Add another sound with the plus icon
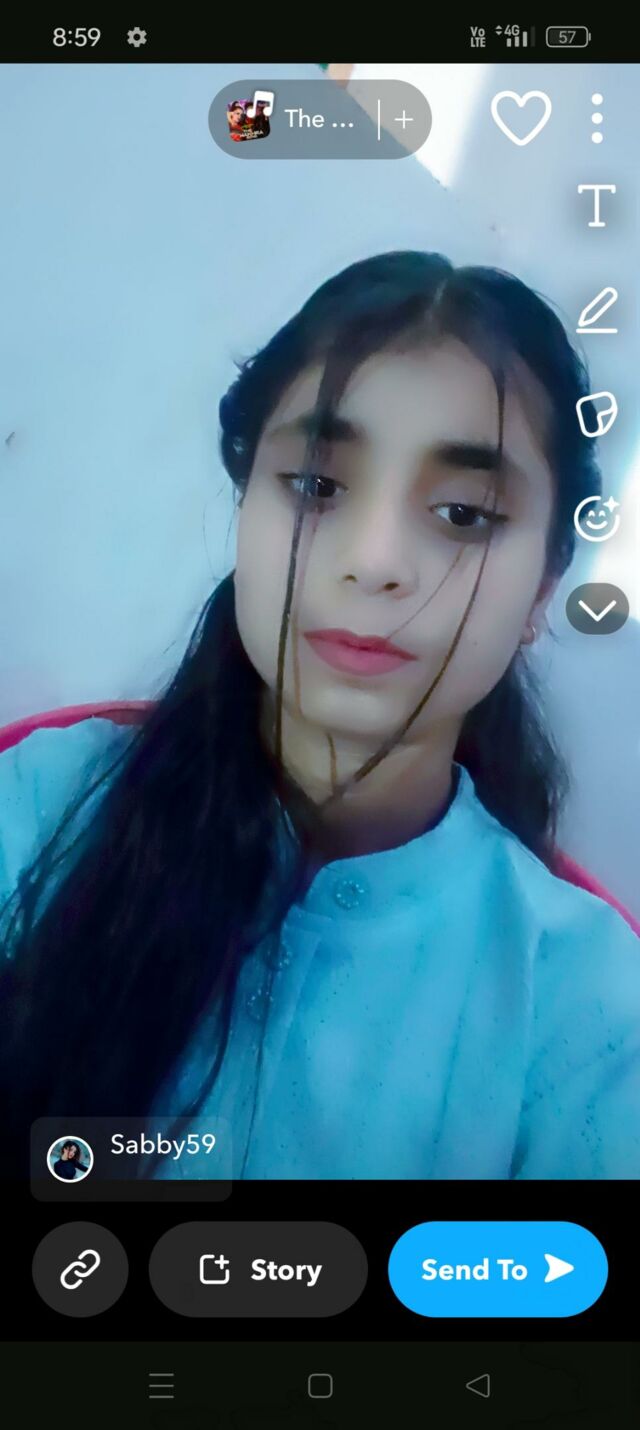640x1430 pixels. pyautogui.click(x=404, y=120)
